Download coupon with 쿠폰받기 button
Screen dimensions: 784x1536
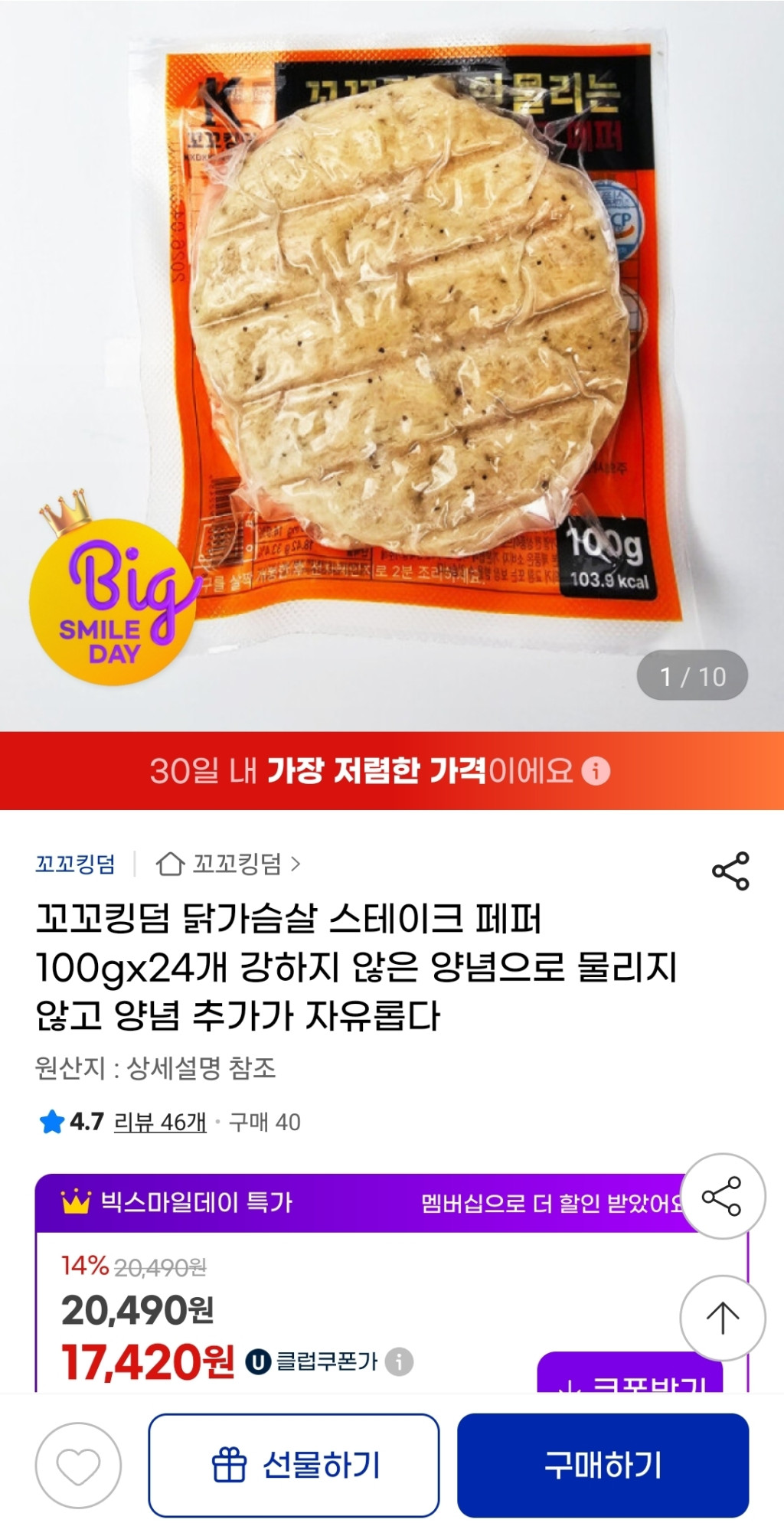[x=629, y=1375]
